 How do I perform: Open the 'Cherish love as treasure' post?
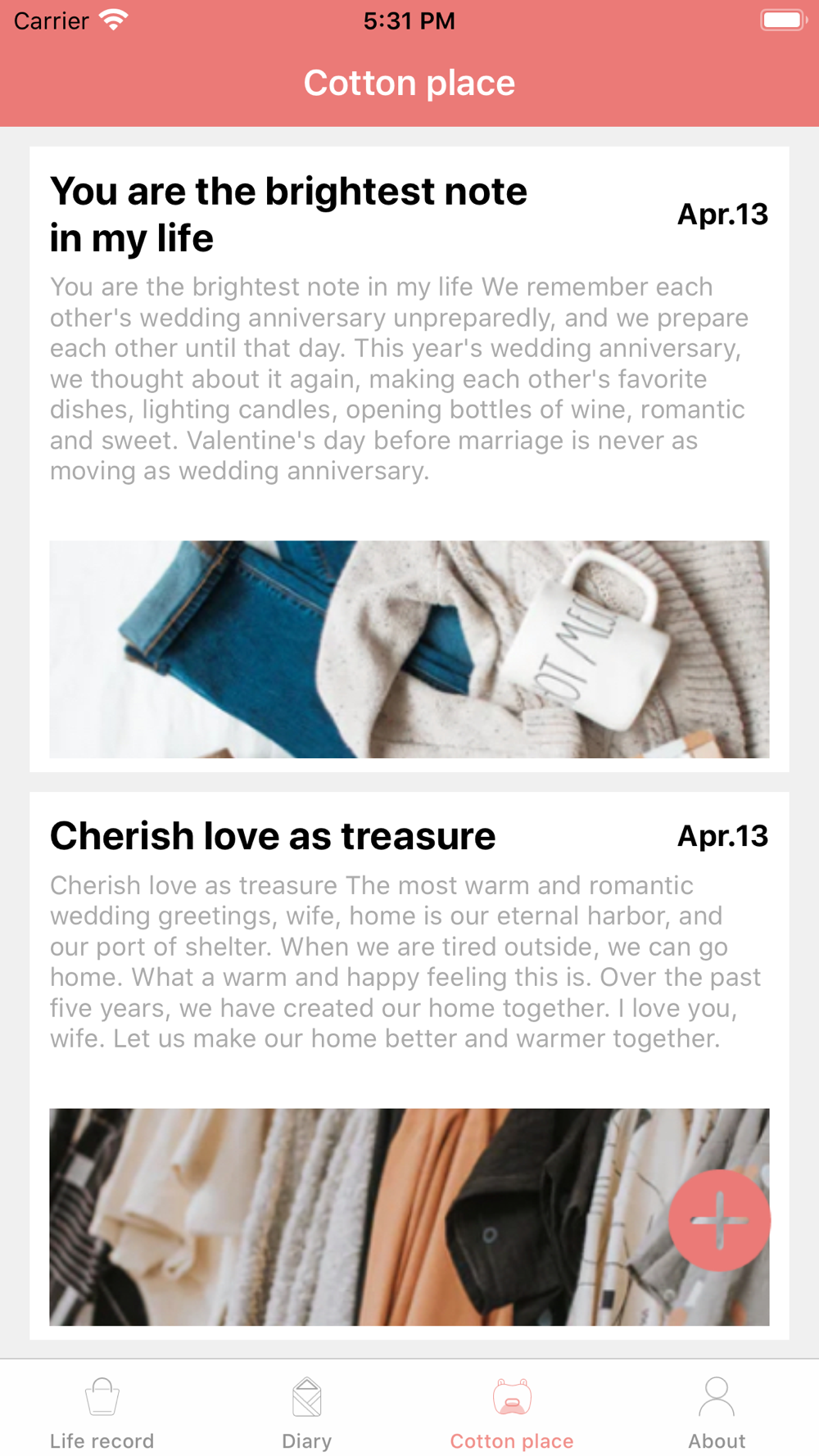pos(273,836)
